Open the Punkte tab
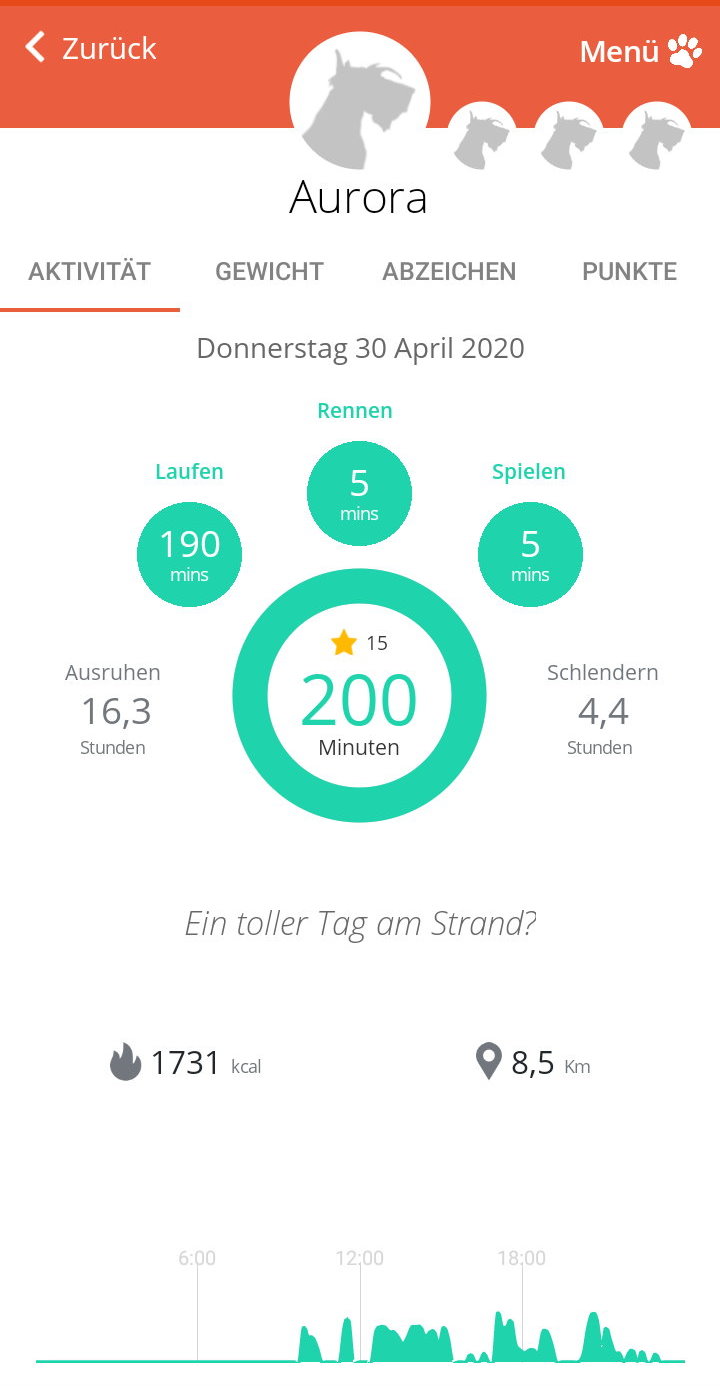Image resolution: width=720 pixels, height=1386 pixels. (x=629, y=271)
